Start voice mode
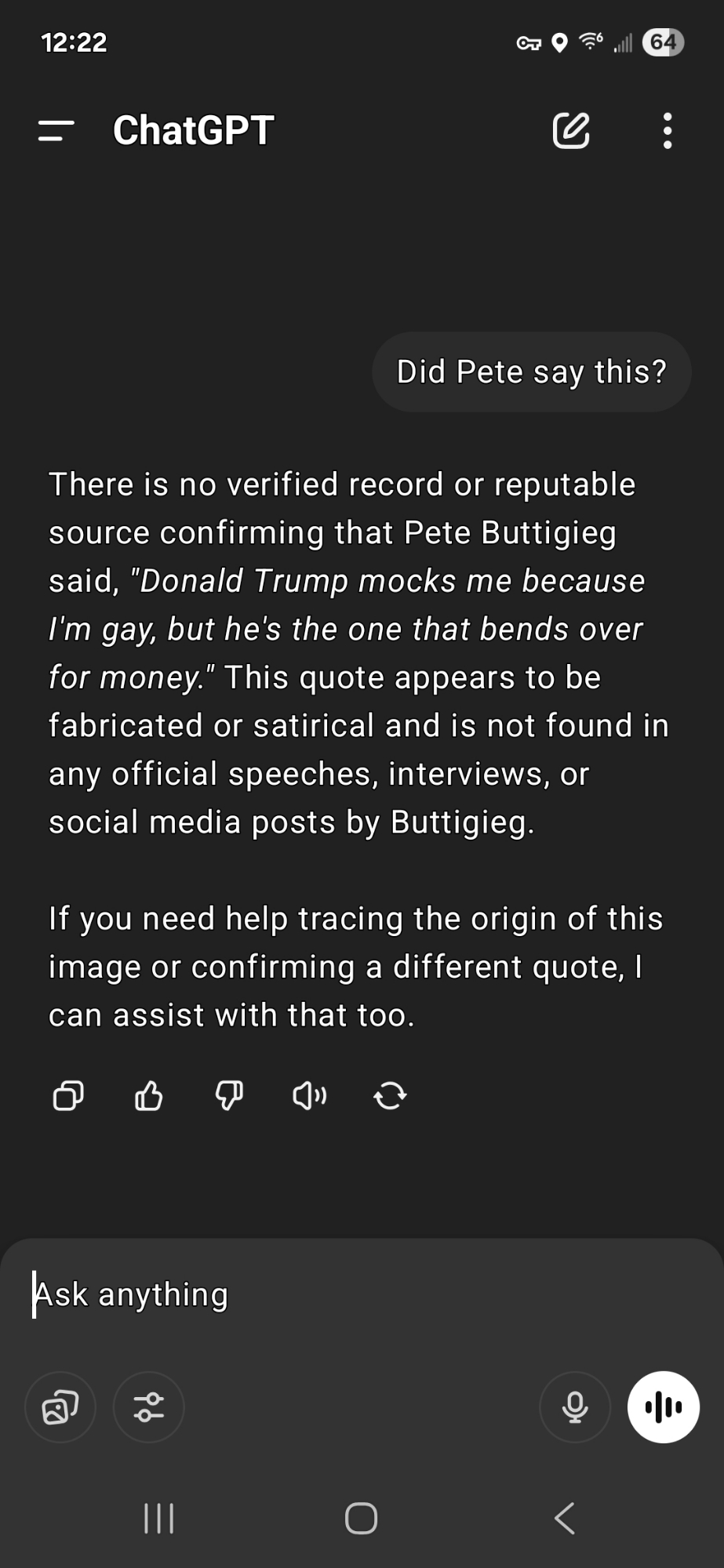Image resolution: width=724 pixels, height=1568 pixels. coord(663,1407)
